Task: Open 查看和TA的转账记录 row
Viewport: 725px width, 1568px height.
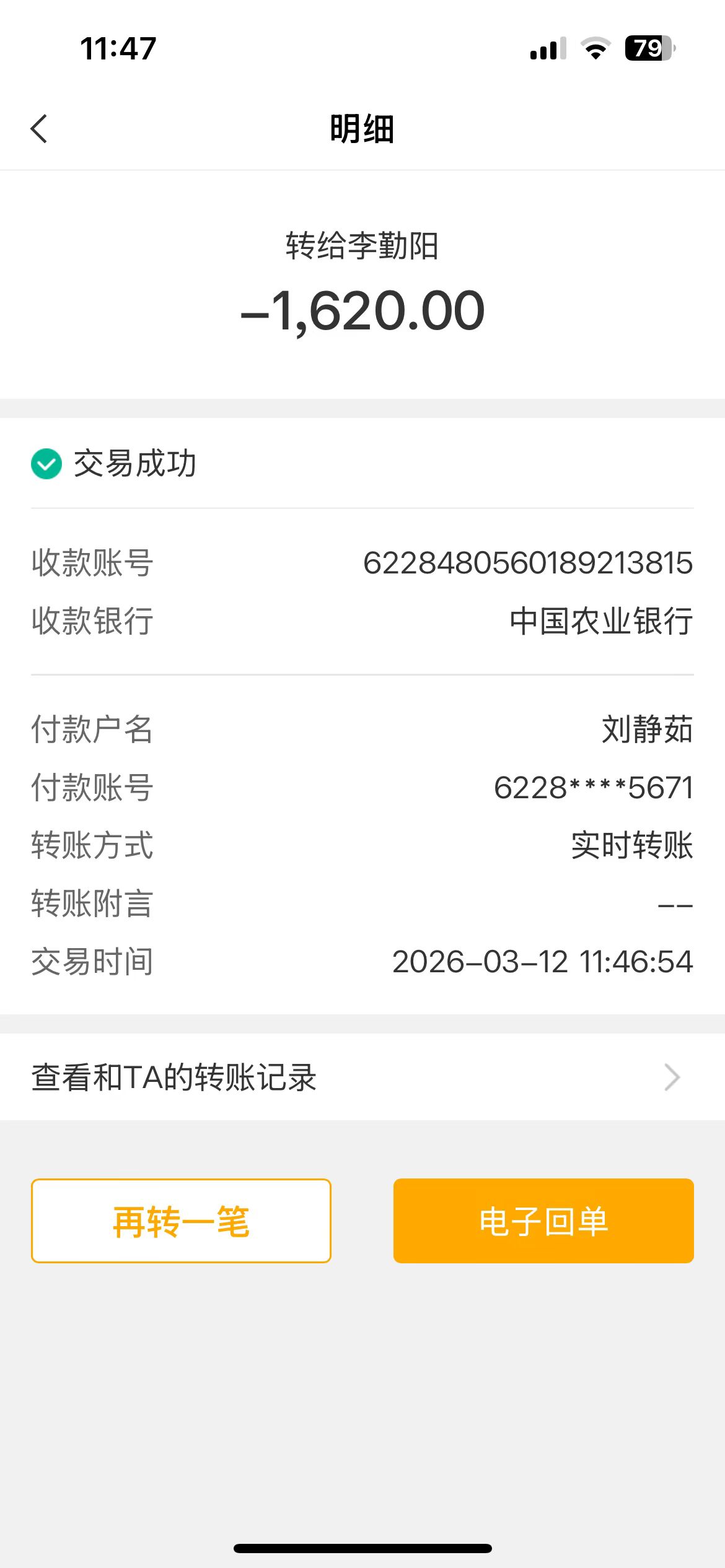Action: click(362, 1078)
